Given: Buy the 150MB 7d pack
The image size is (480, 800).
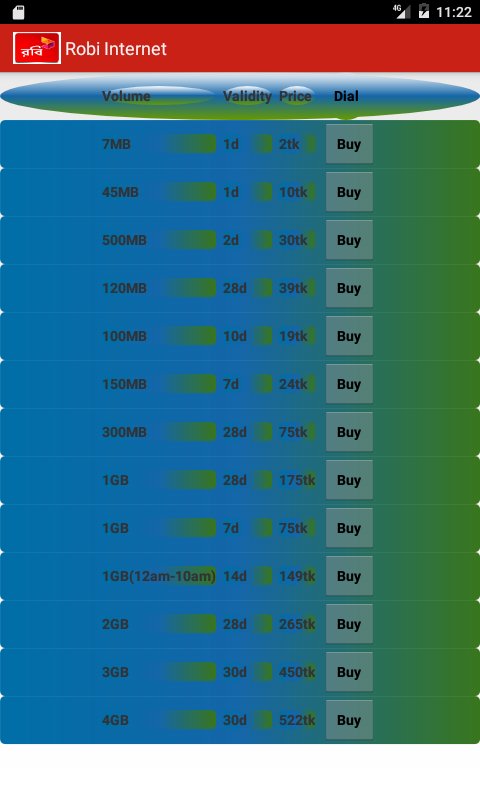Looking at the screenshot, I should click(x=349, y=384).
